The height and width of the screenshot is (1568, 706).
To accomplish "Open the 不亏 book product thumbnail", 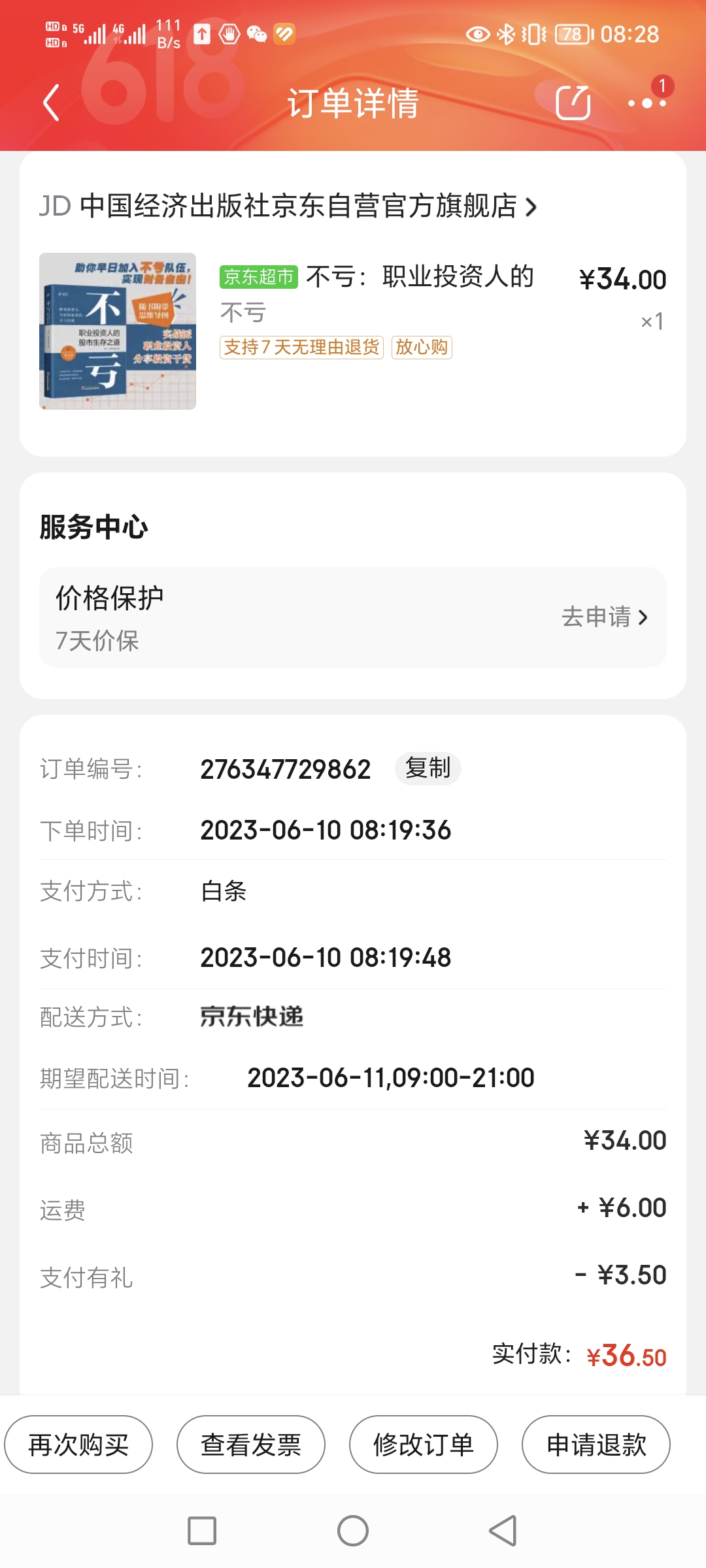I will [118, 331].
